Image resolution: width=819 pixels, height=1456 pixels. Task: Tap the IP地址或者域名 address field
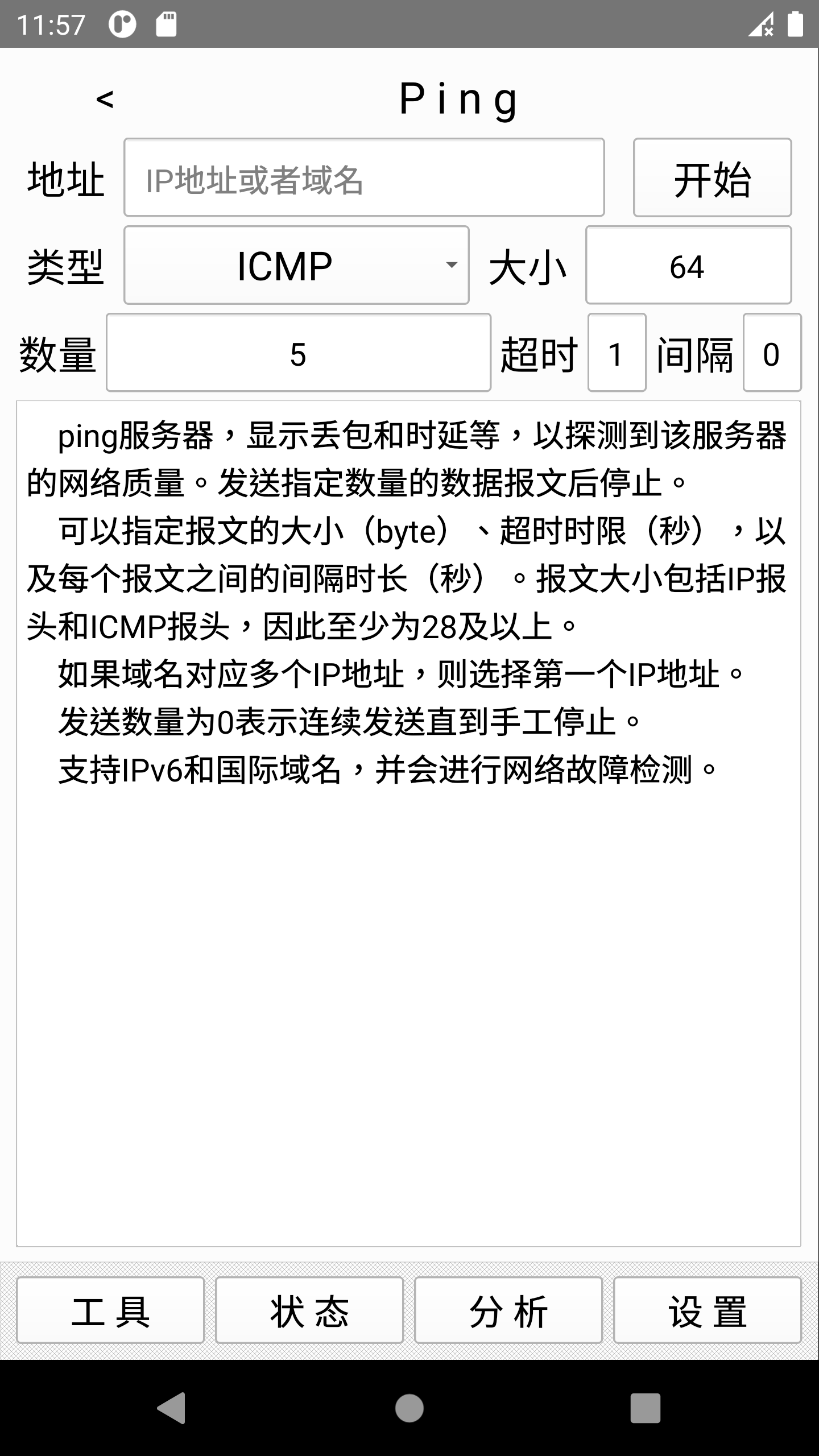364,177
